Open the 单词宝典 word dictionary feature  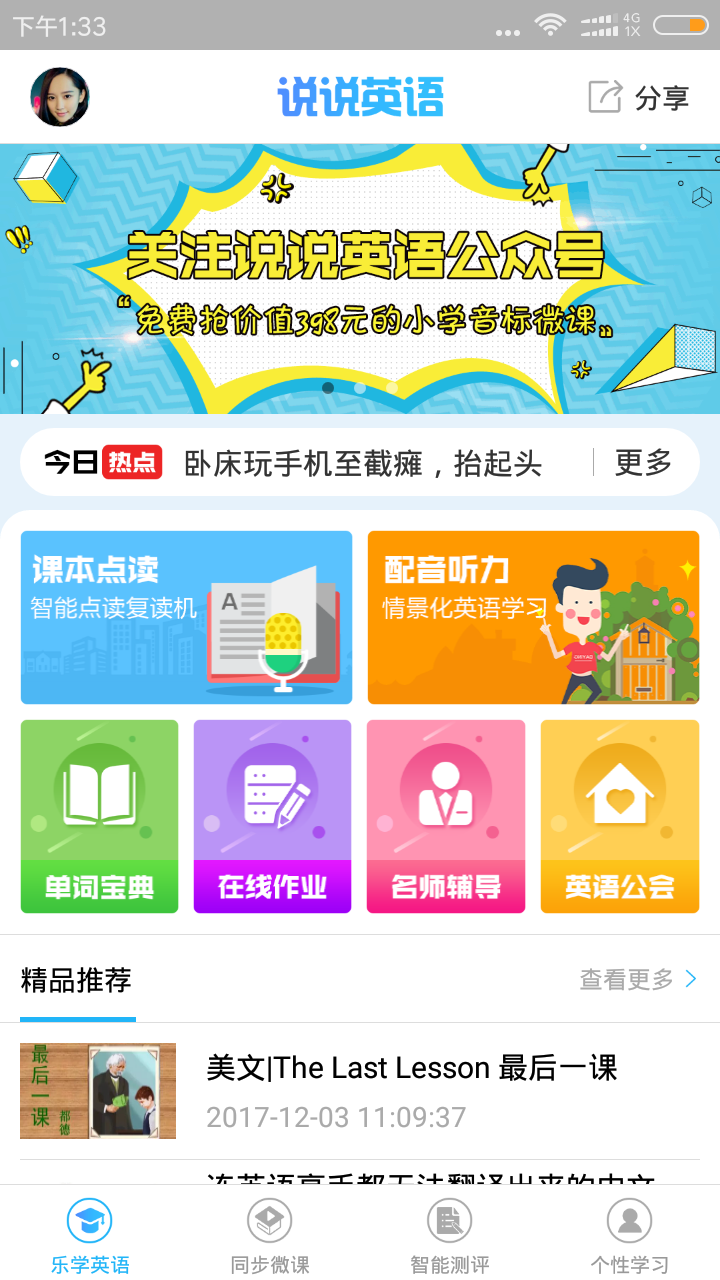(99, 816)
